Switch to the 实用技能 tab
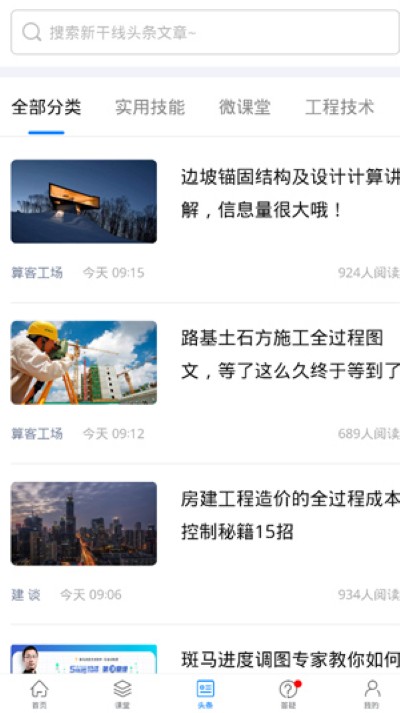This screenshot has height=713, width=400. coord(150,107)
